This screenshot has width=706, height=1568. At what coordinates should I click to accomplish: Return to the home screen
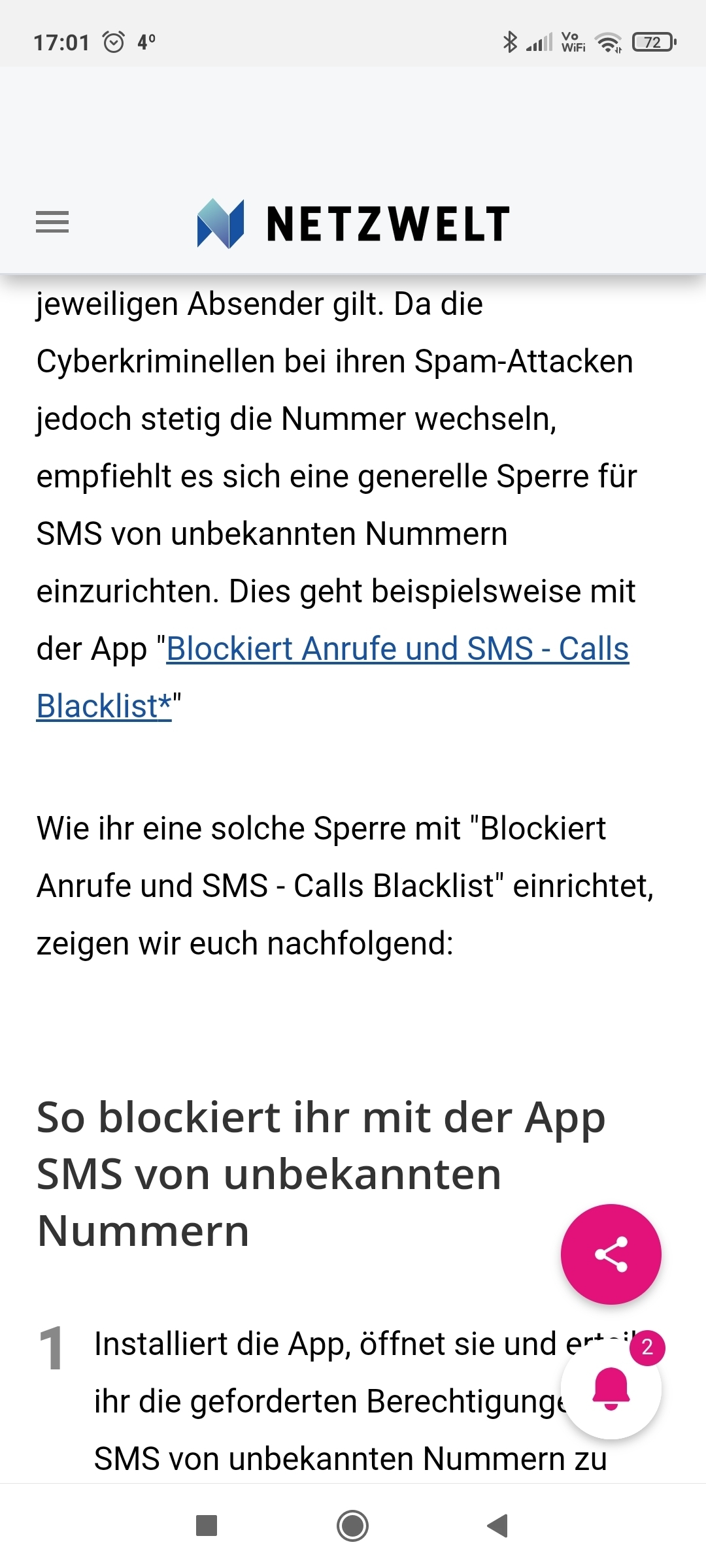click(x=353, y=1526)
